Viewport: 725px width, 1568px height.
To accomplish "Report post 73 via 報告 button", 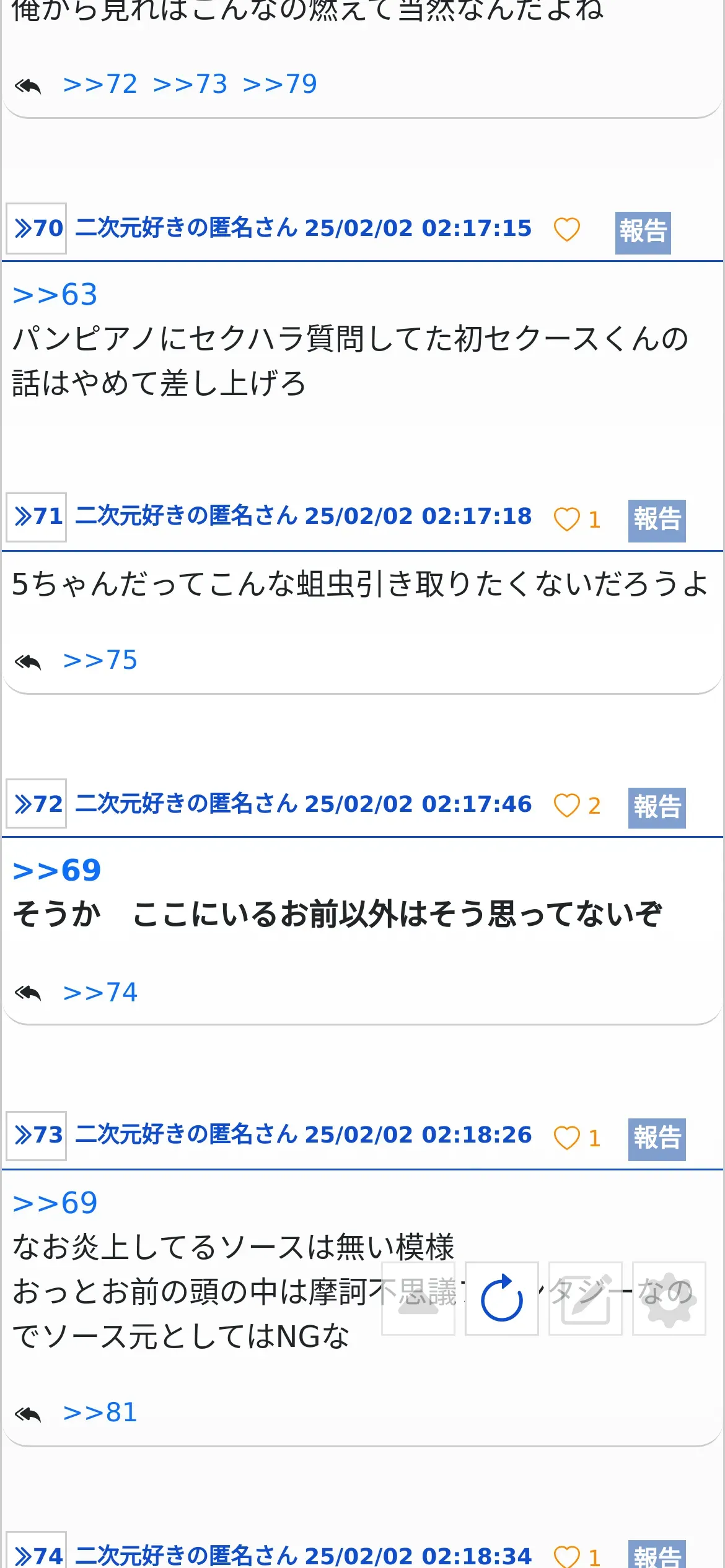I will 657,1139.
